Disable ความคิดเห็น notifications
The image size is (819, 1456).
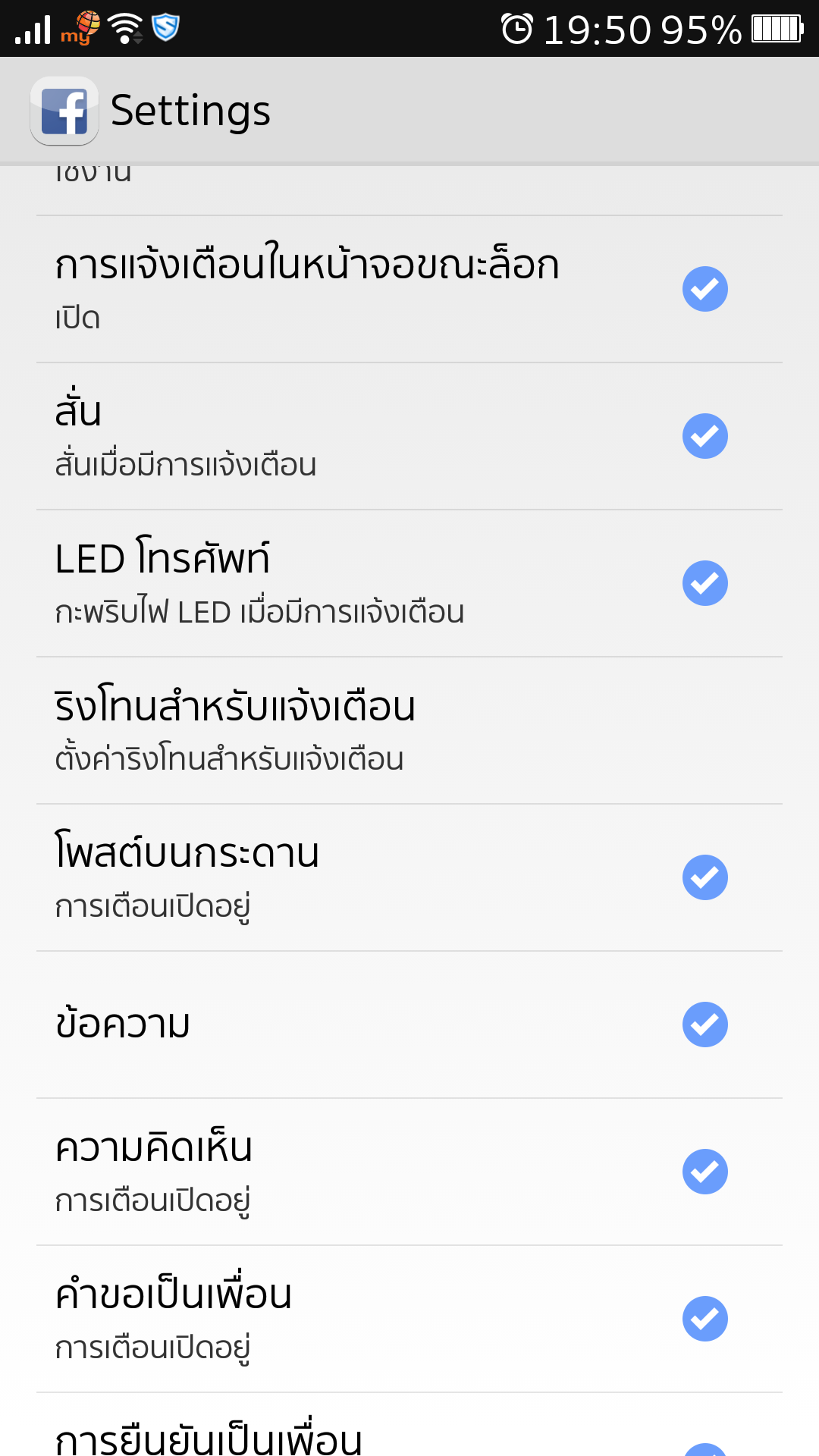pyautogui.click(x=704, y=1172)
